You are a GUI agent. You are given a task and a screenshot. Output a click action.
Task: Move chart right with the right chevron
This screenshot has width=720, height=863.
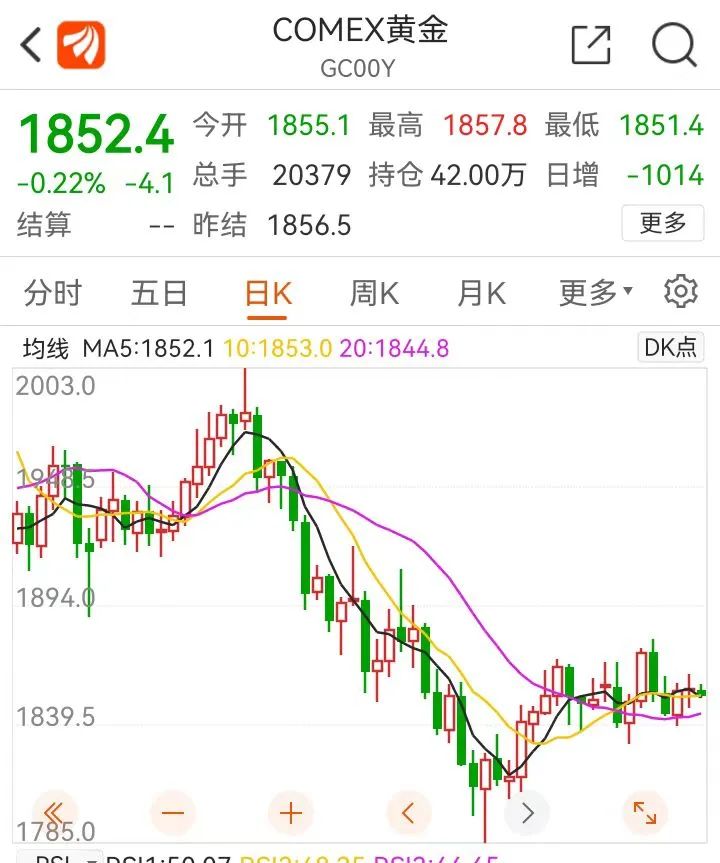[x=527, y=812]
